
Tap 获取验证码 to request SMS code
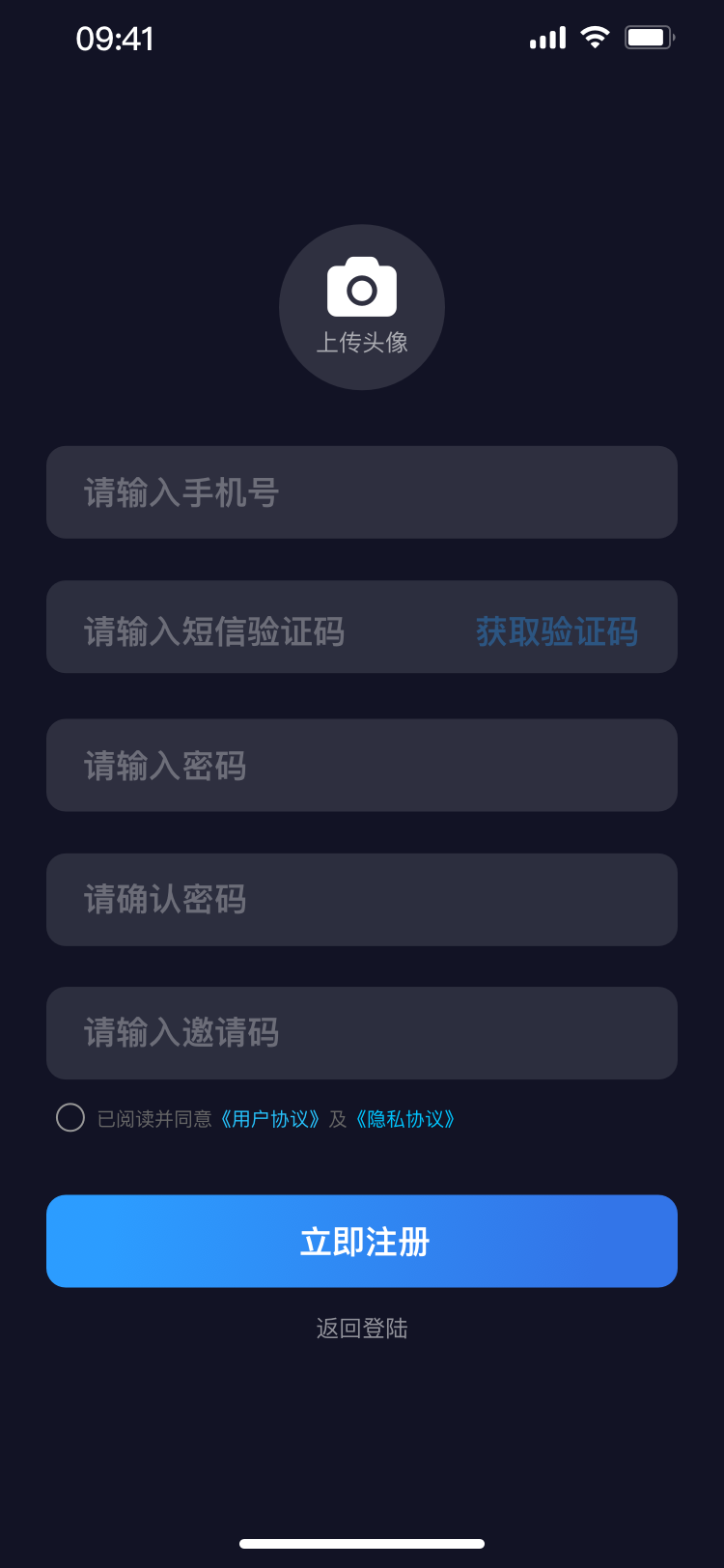556,627
